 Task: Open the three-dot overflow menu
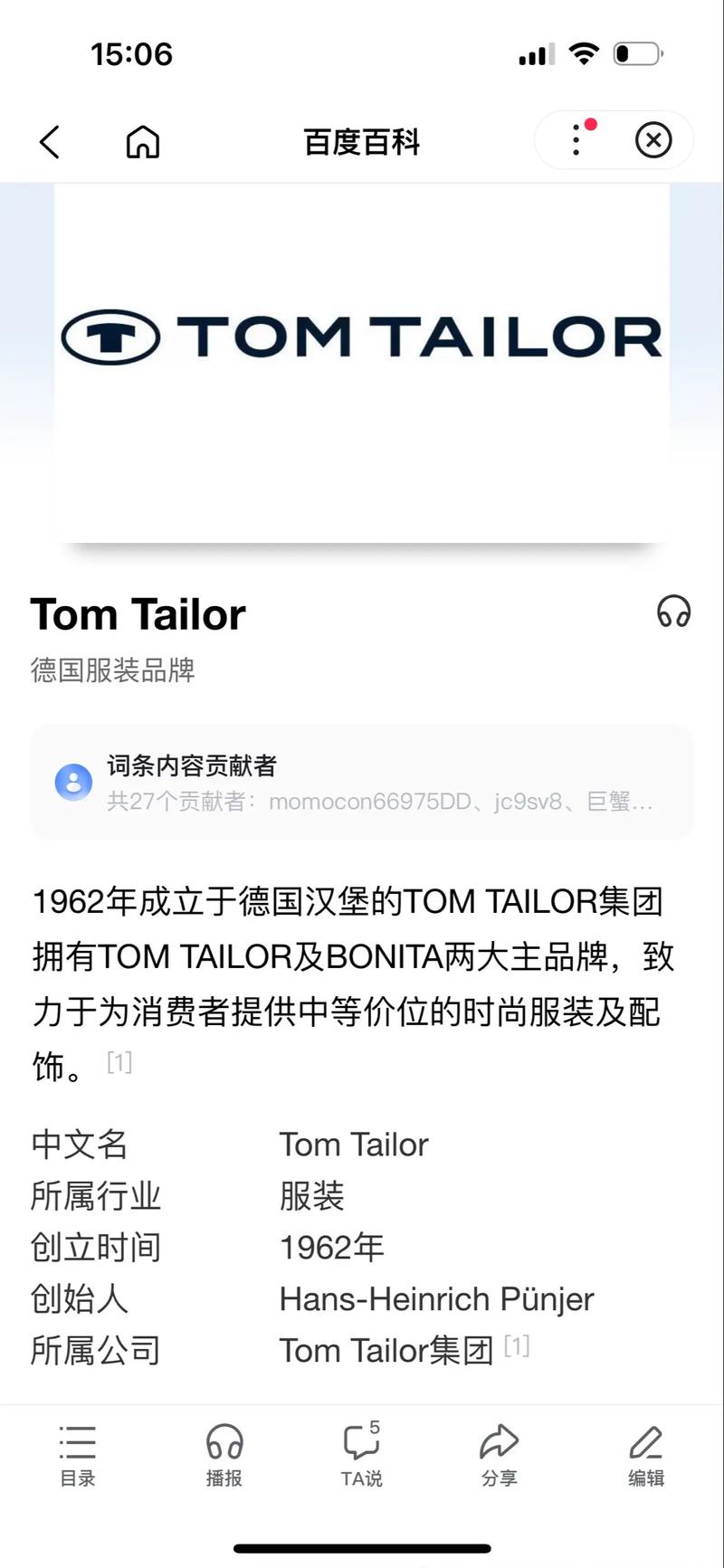click(575, 141)
